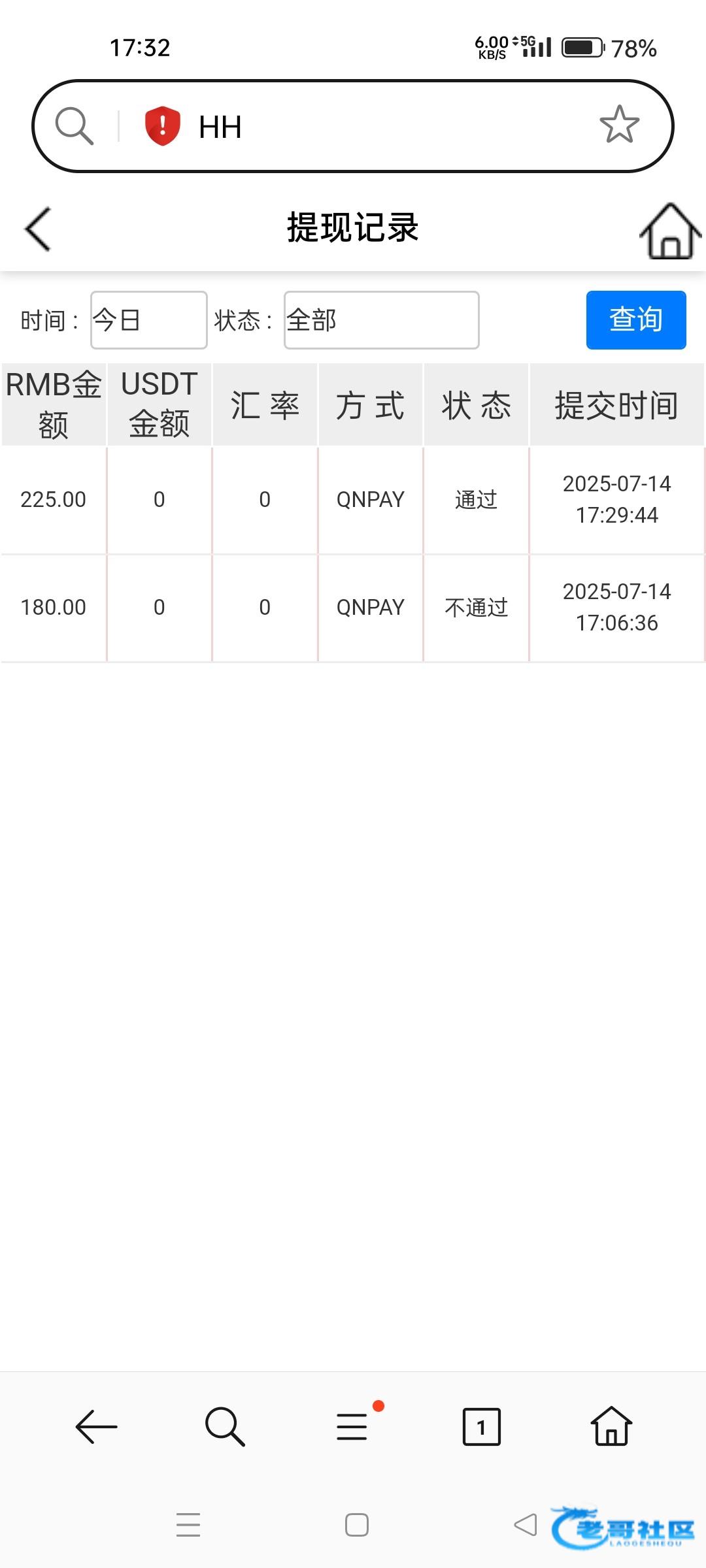Bookmark this page with the star icon
706x1568 pixels.
618,125
